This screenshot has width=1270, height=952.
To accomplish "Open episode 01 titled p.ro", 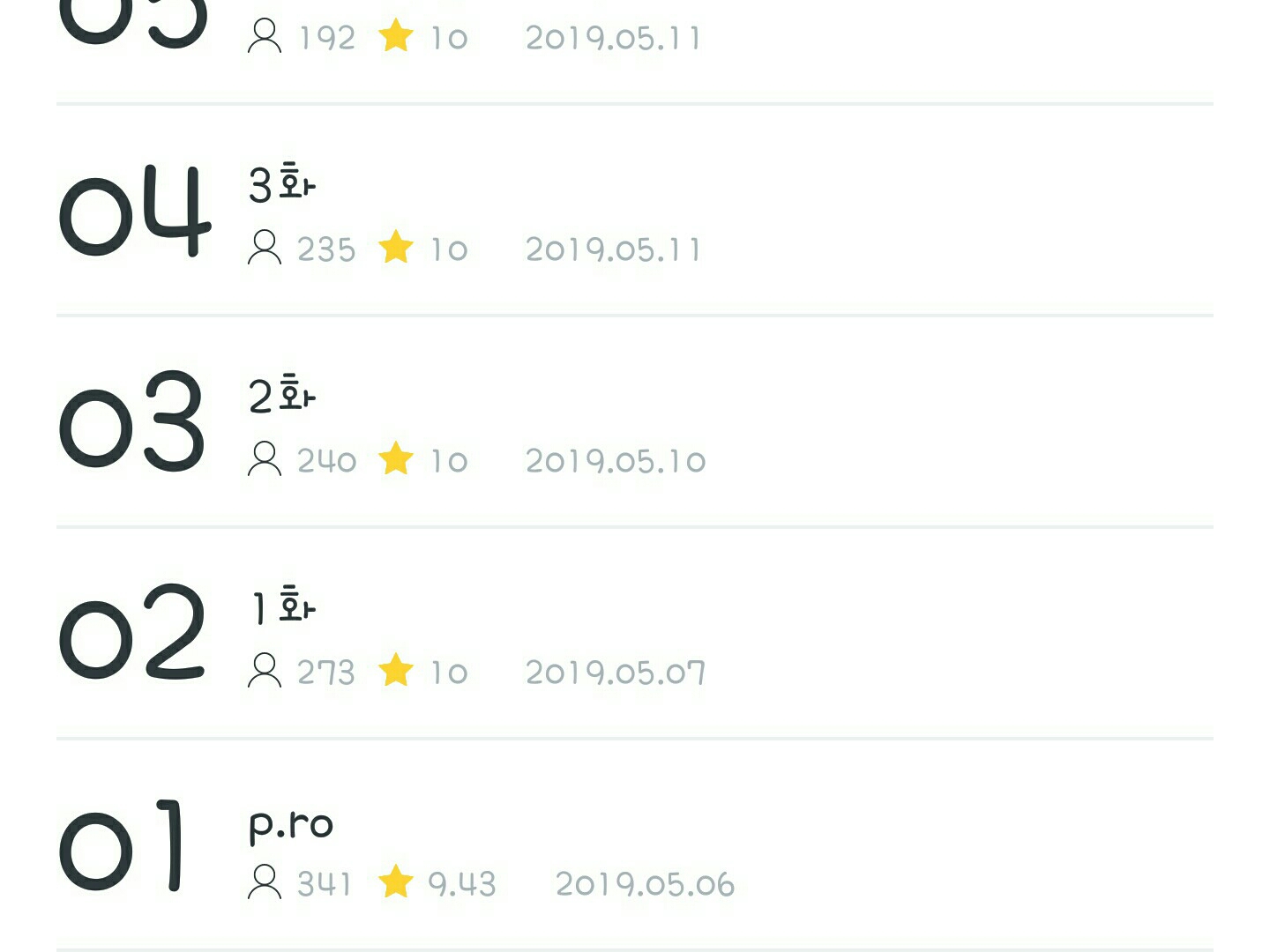I will [x=635, y=844].
